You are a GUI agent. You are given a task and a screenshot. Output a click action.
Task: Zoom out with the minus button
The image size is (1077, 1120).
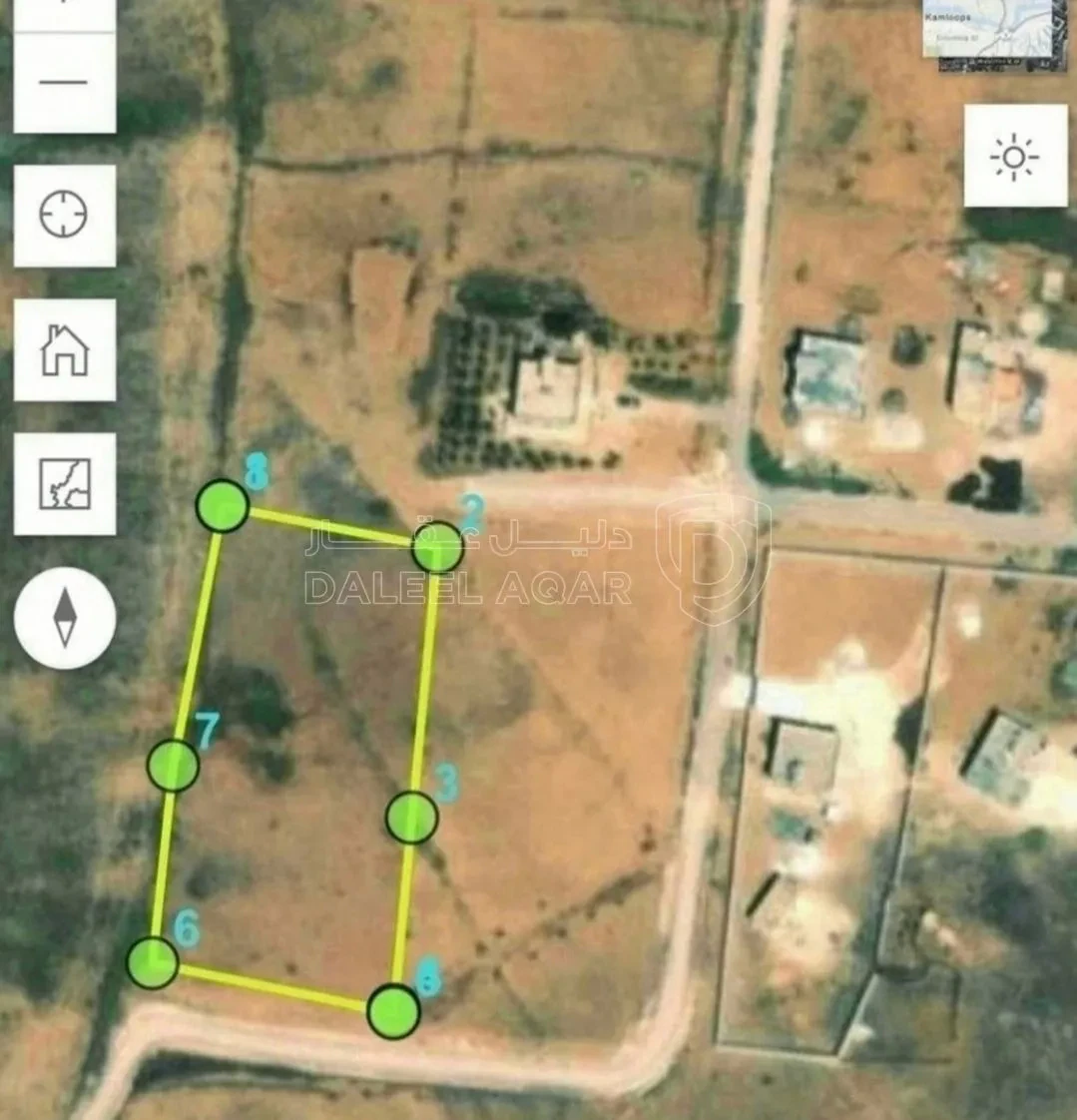pyautogui.click(x=64, y=83)
